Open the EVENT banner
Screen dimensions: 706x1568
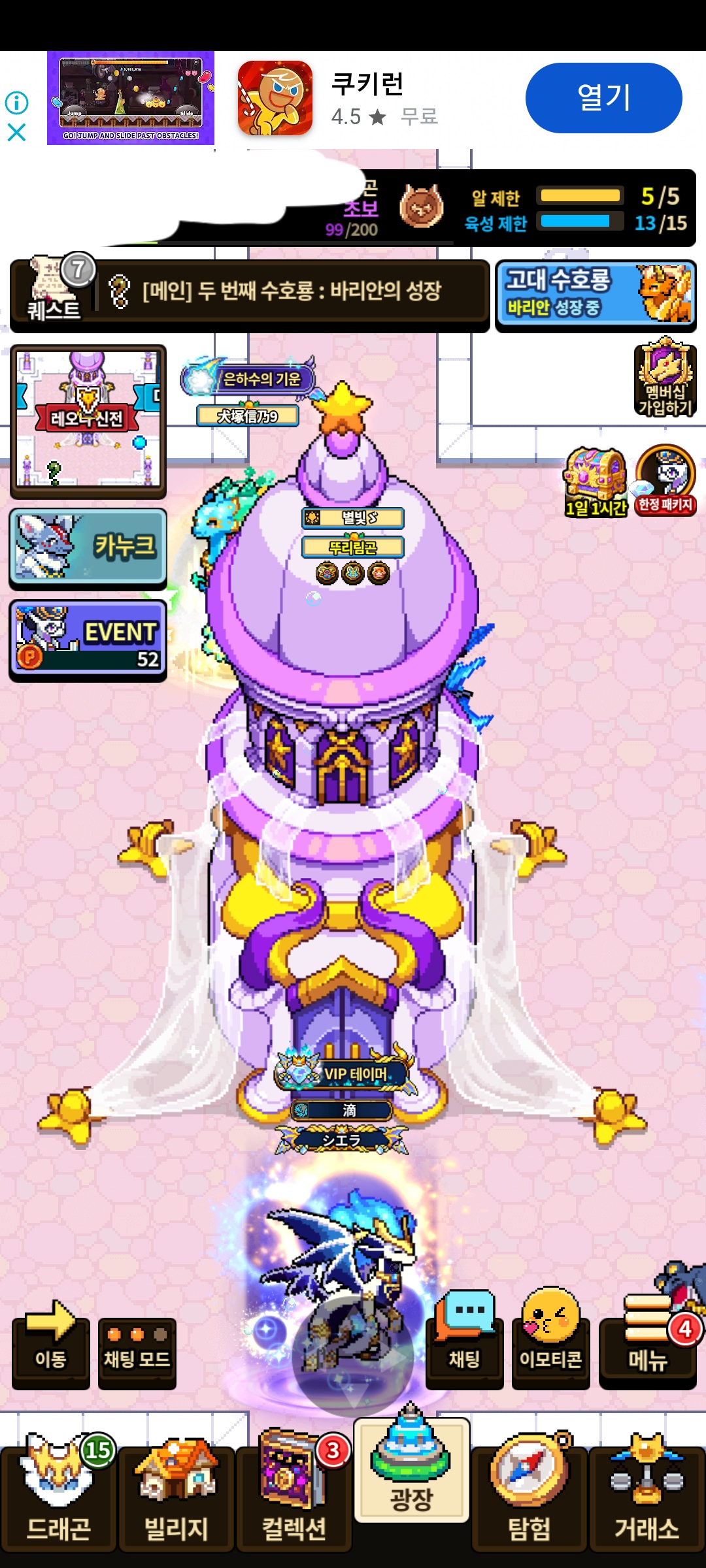pos(88,639)
